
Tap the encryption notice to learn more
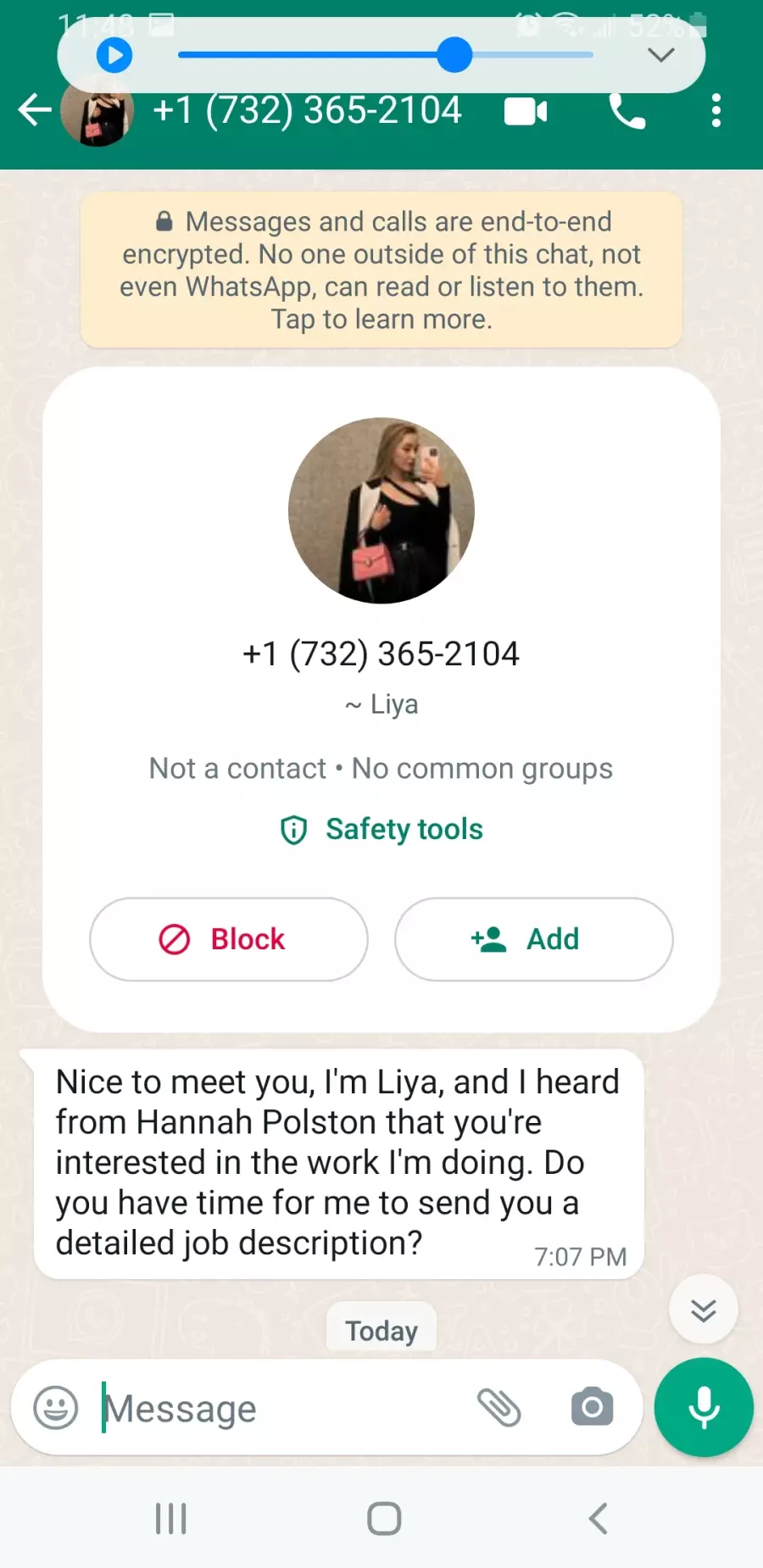point(381,270)
